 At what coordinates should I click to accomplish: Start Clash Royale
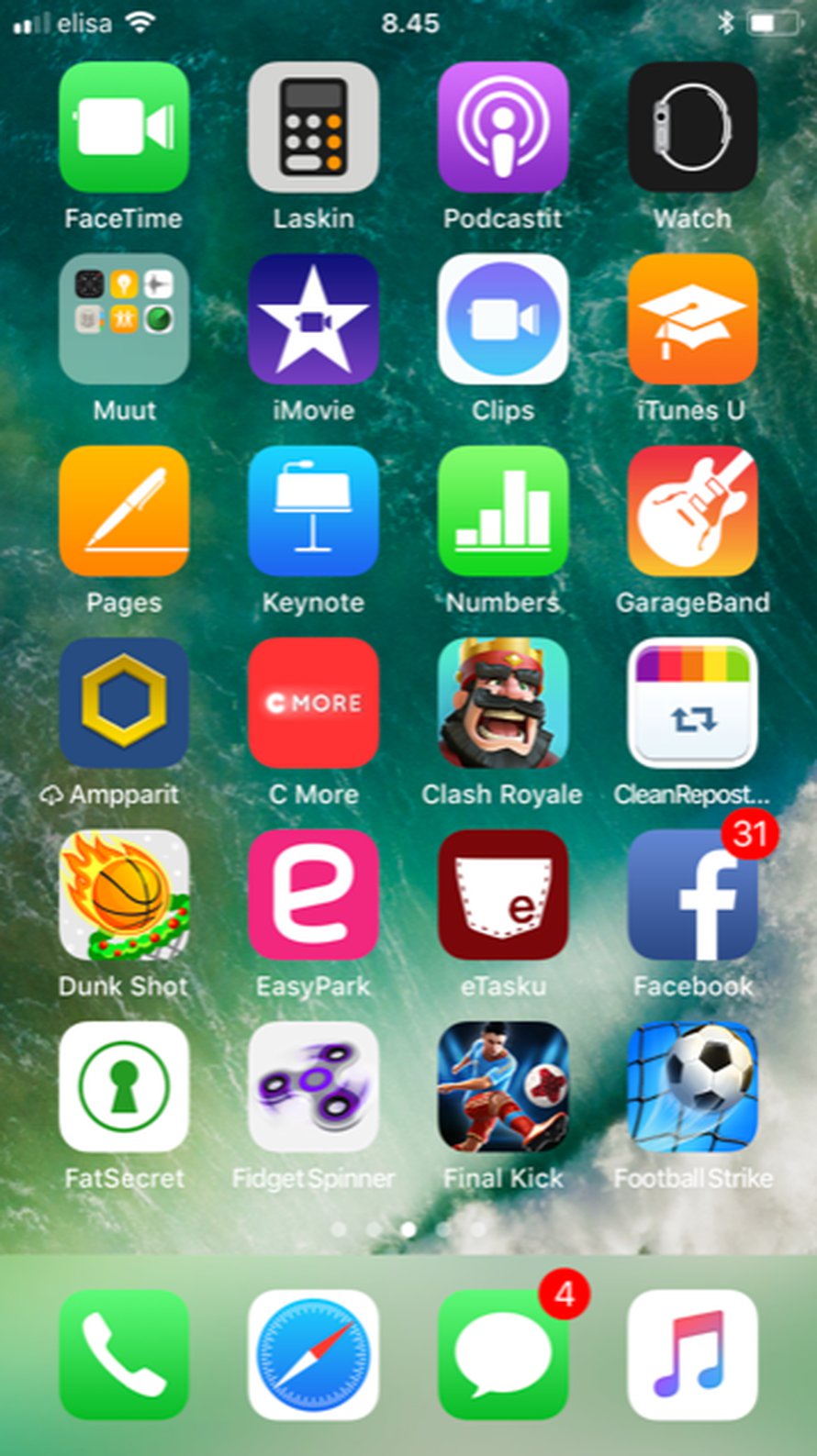click(x=503, y=703)
